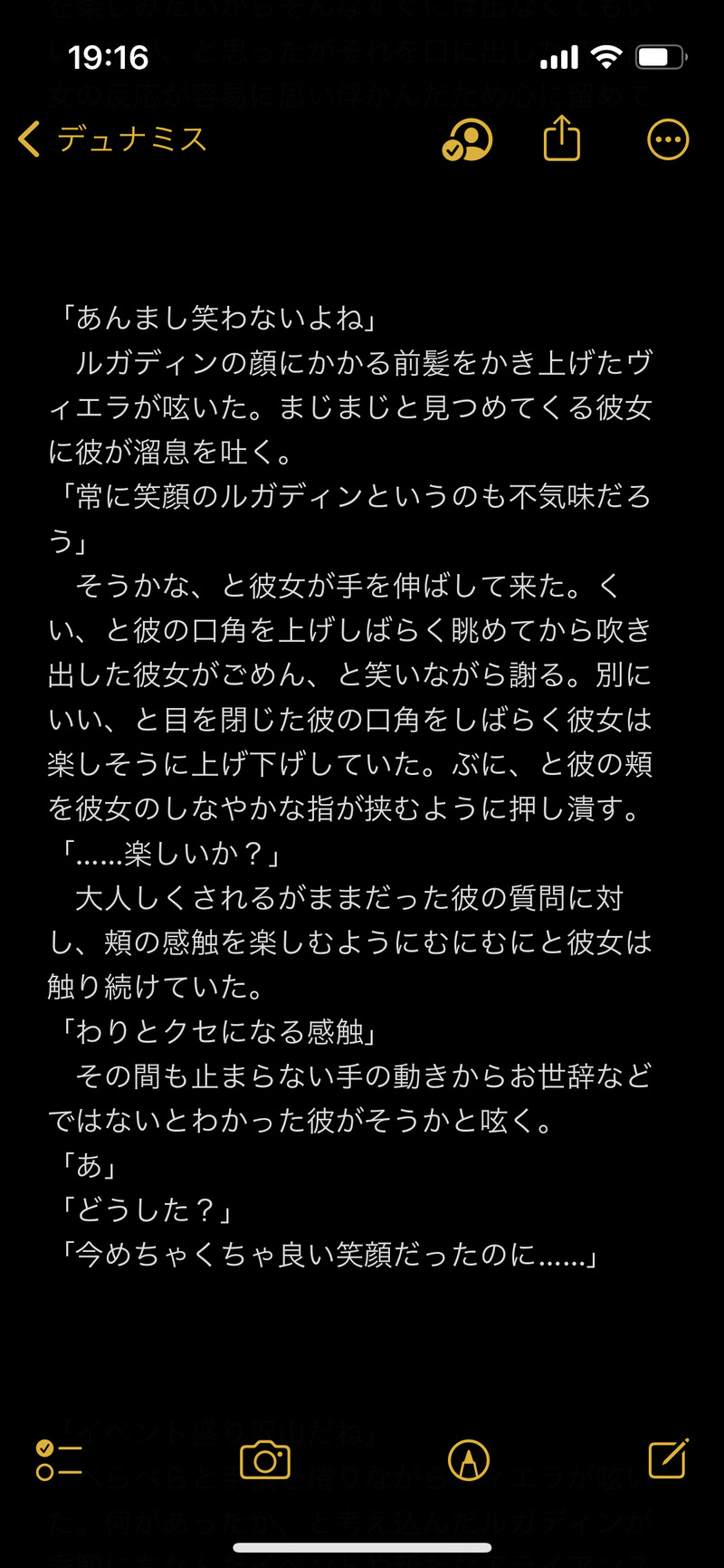Screen dimensions: 724x1568
Task: Open the camera attachment options
Action: [264, 1459]
